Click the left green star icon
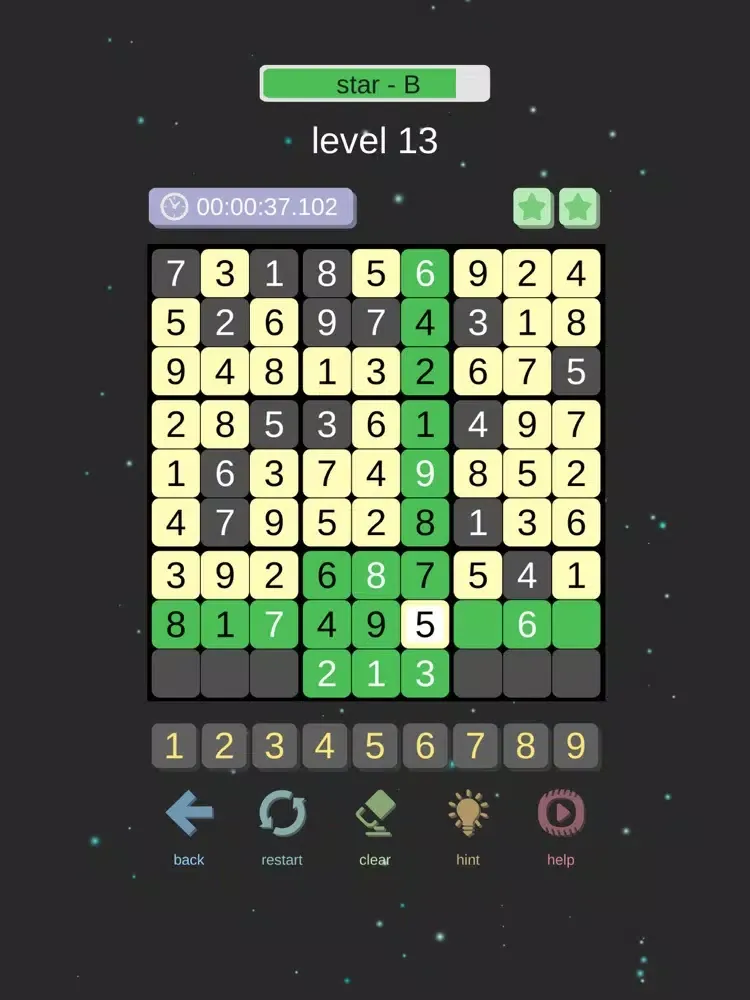 [x=533, y=208]
